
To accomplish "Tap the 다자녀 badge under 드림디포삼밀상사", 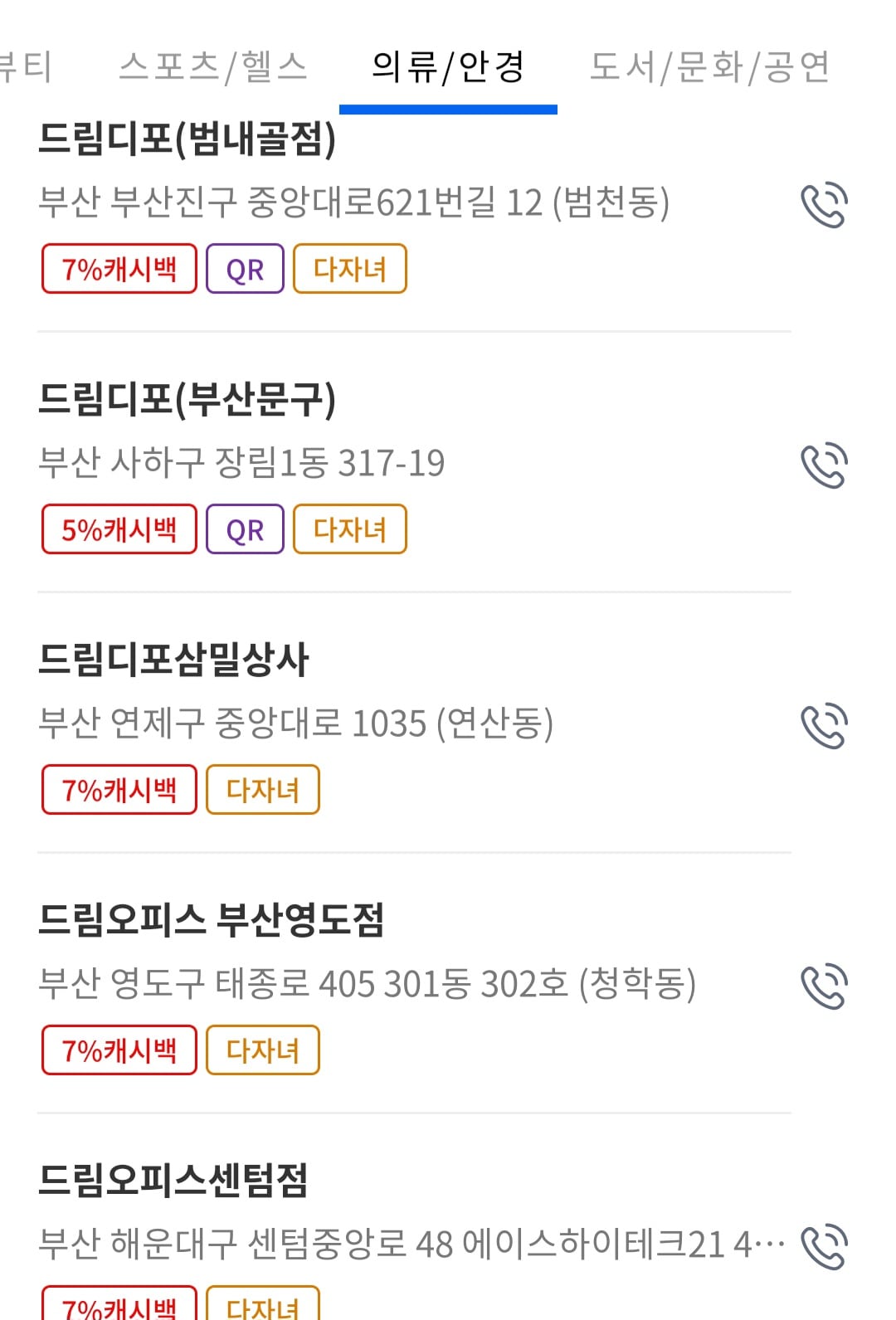I will [262, 789].
